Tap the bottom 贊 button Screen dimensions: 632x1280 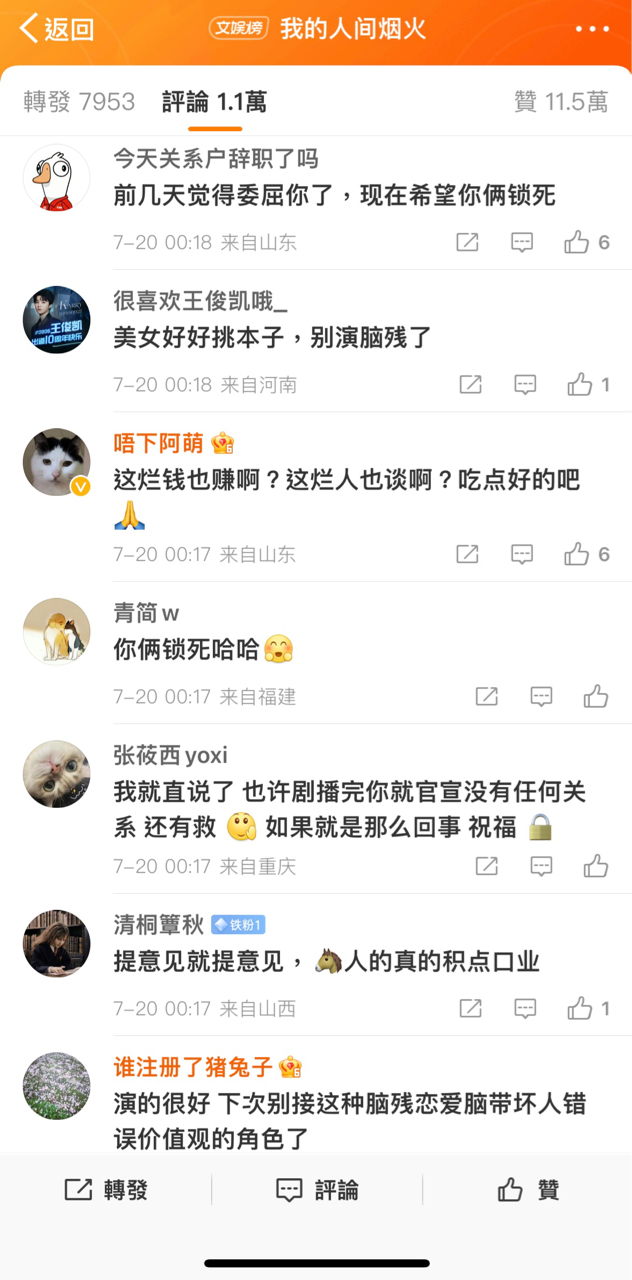pos(528,1190)
